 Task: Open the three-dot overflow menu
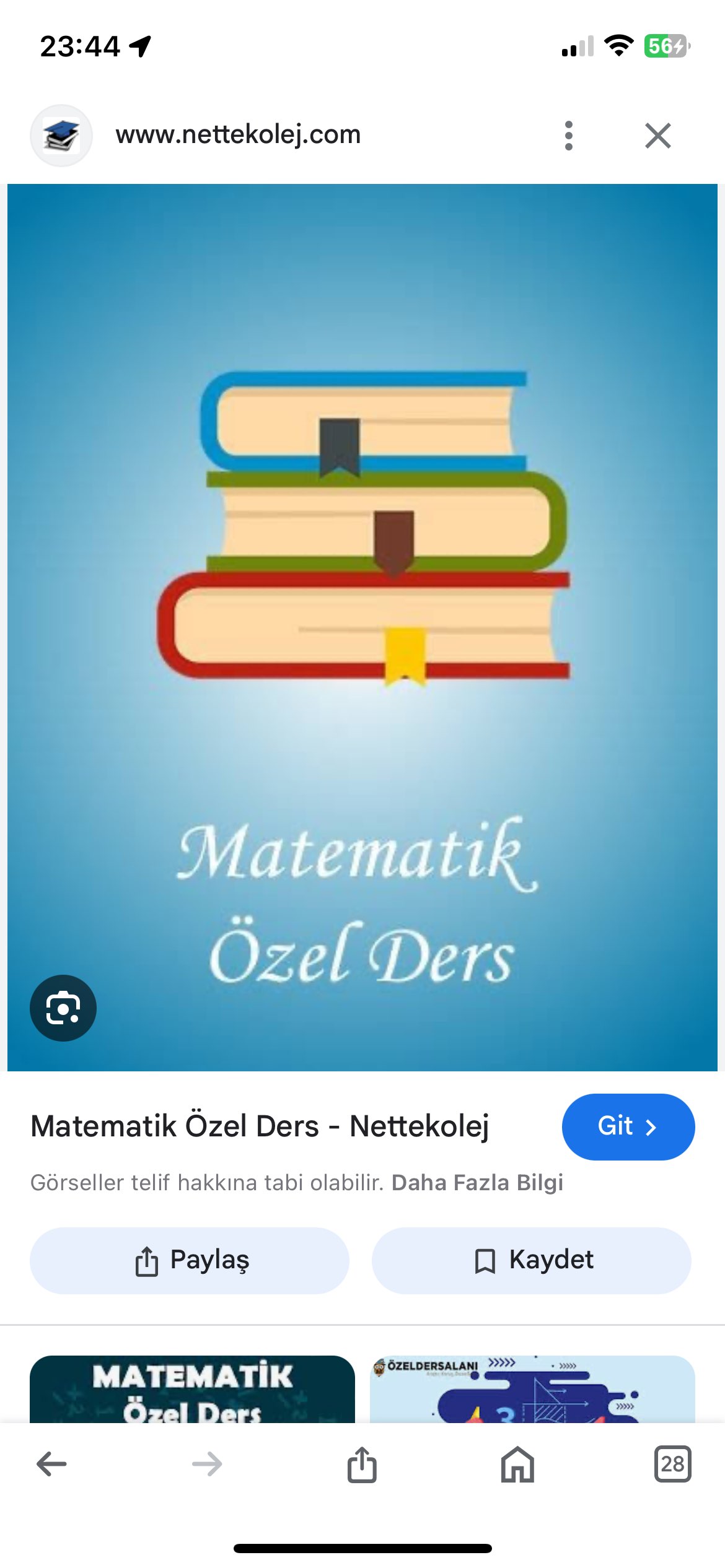coord(568,136)
